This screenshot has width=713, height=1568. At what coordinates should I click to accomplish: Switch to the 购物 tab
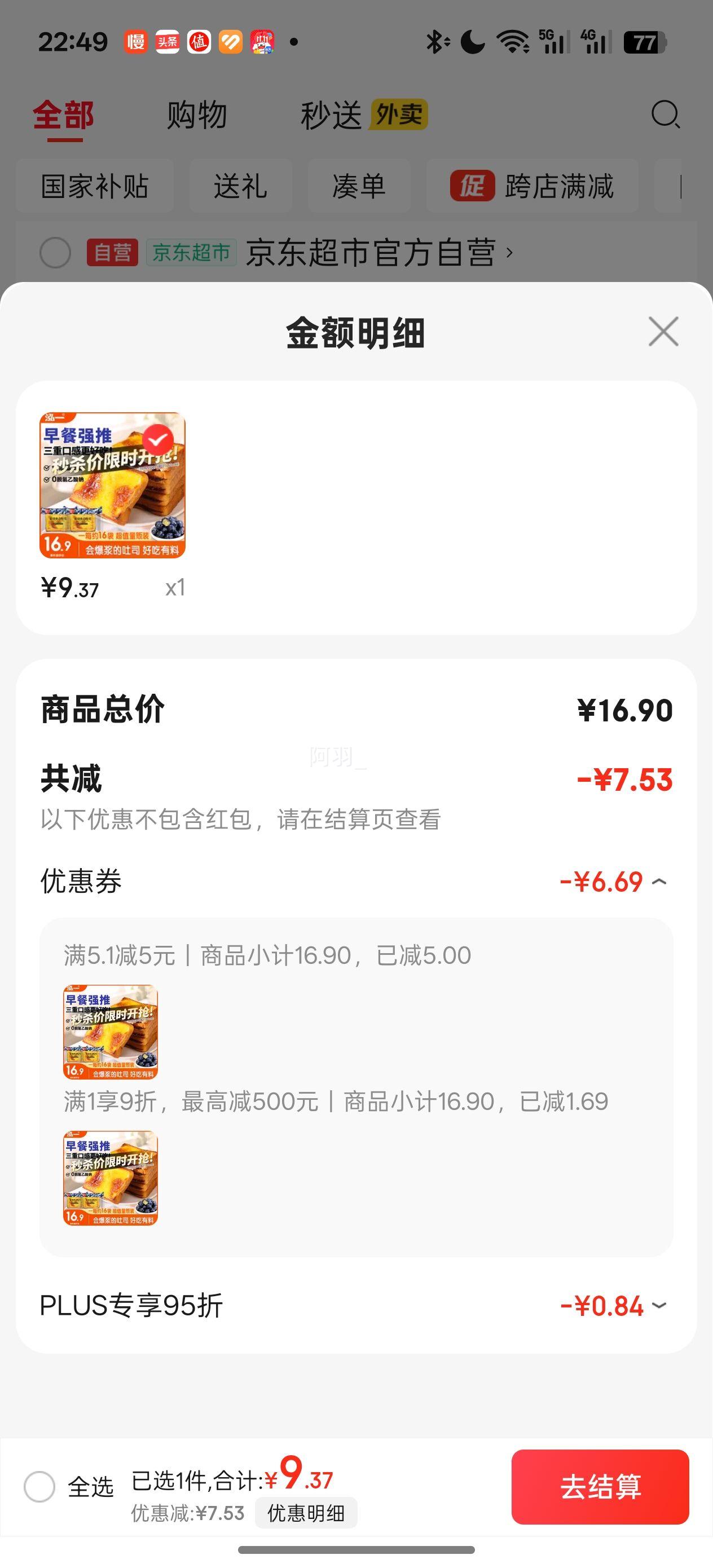coord(197,115)
